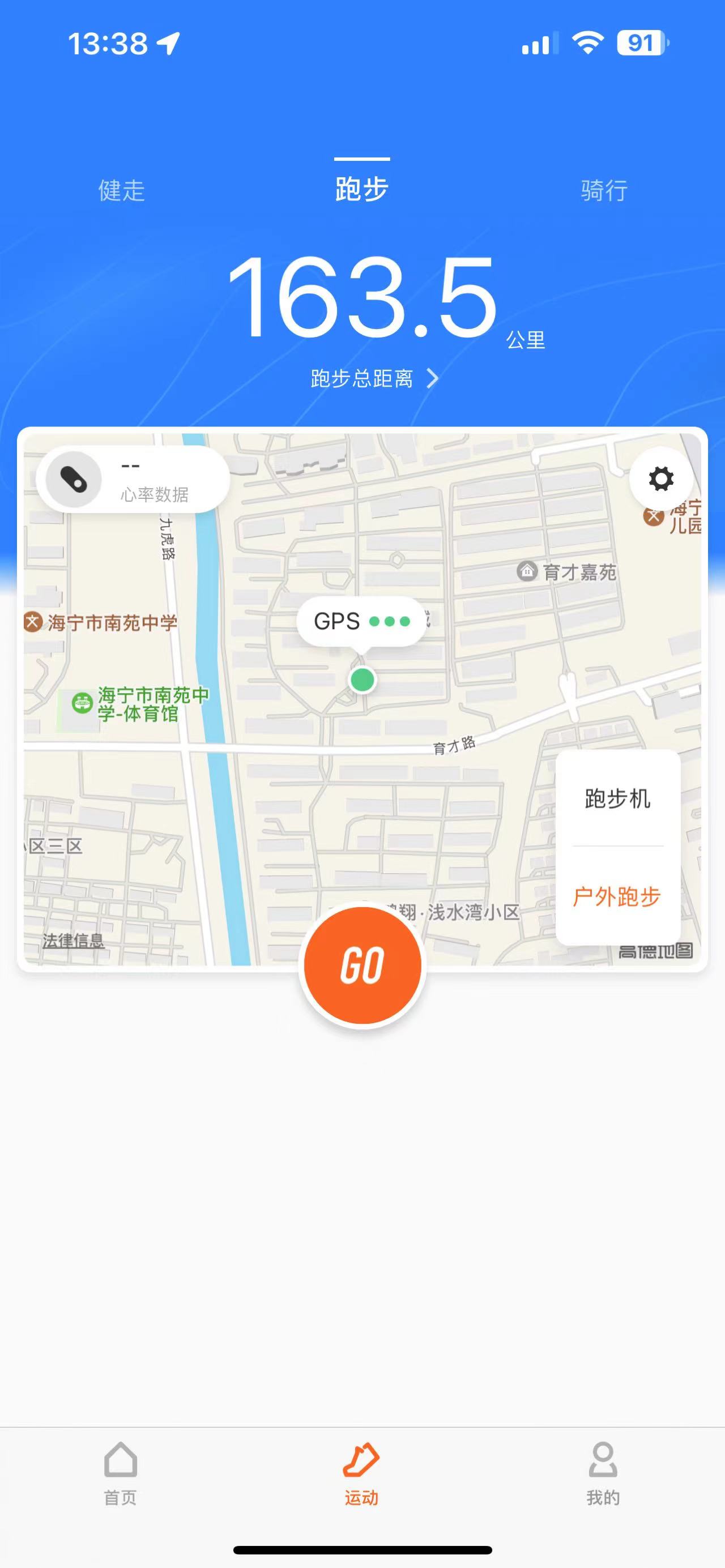Switch to the 健走 walking tab
The height and width of the screenshot is (1568, 725).
coord(122,190)
